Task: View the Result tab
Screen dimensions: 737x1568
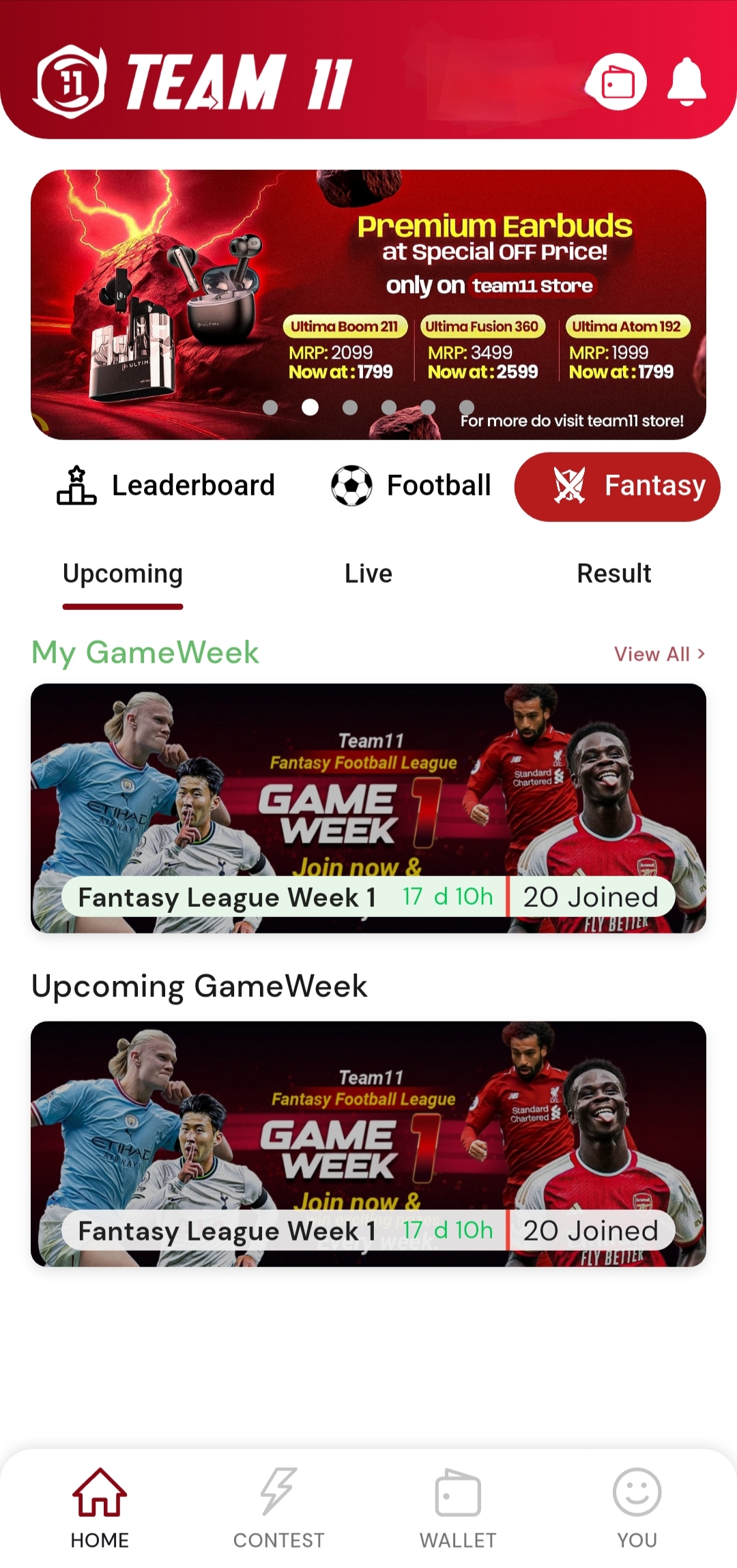Action: click(613, 574)
